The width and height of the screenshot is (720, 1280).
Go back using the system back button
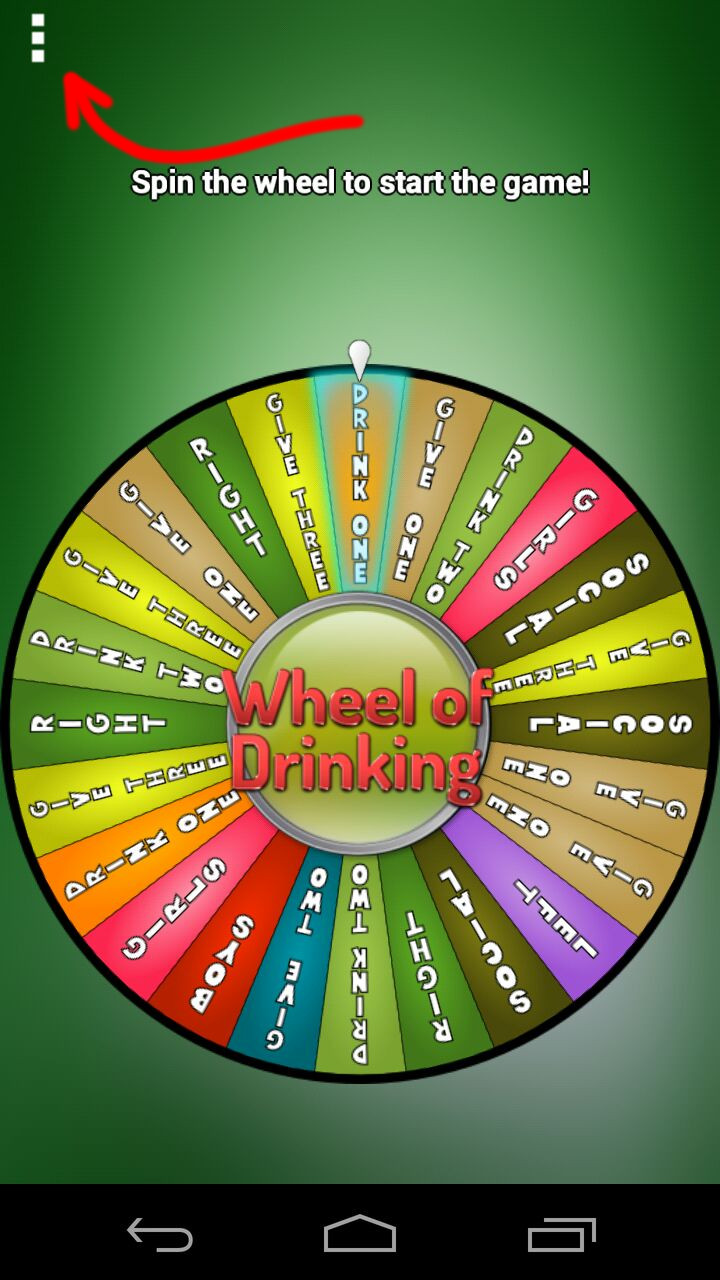(160, 1234)
